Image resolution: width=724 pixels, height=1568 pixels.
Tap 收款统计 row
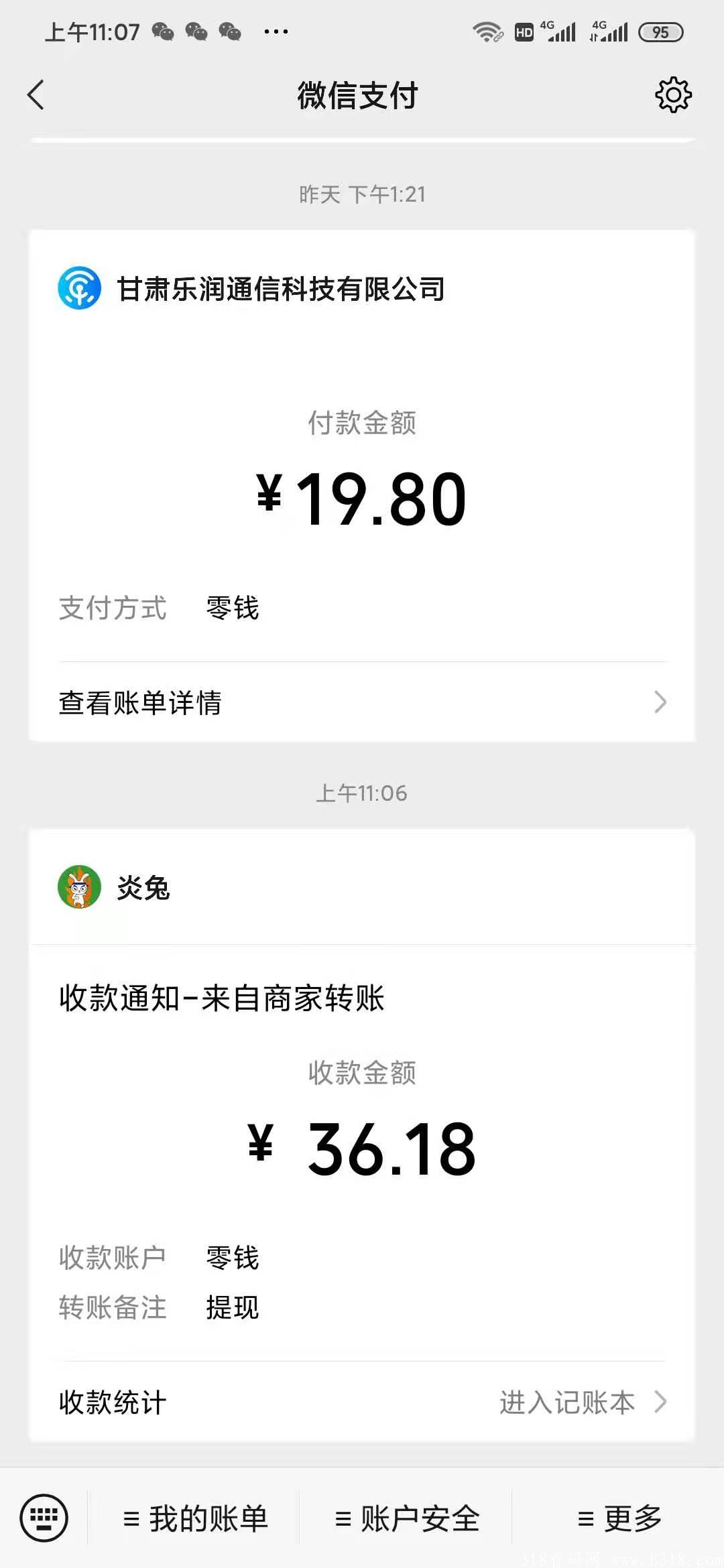111,1402
